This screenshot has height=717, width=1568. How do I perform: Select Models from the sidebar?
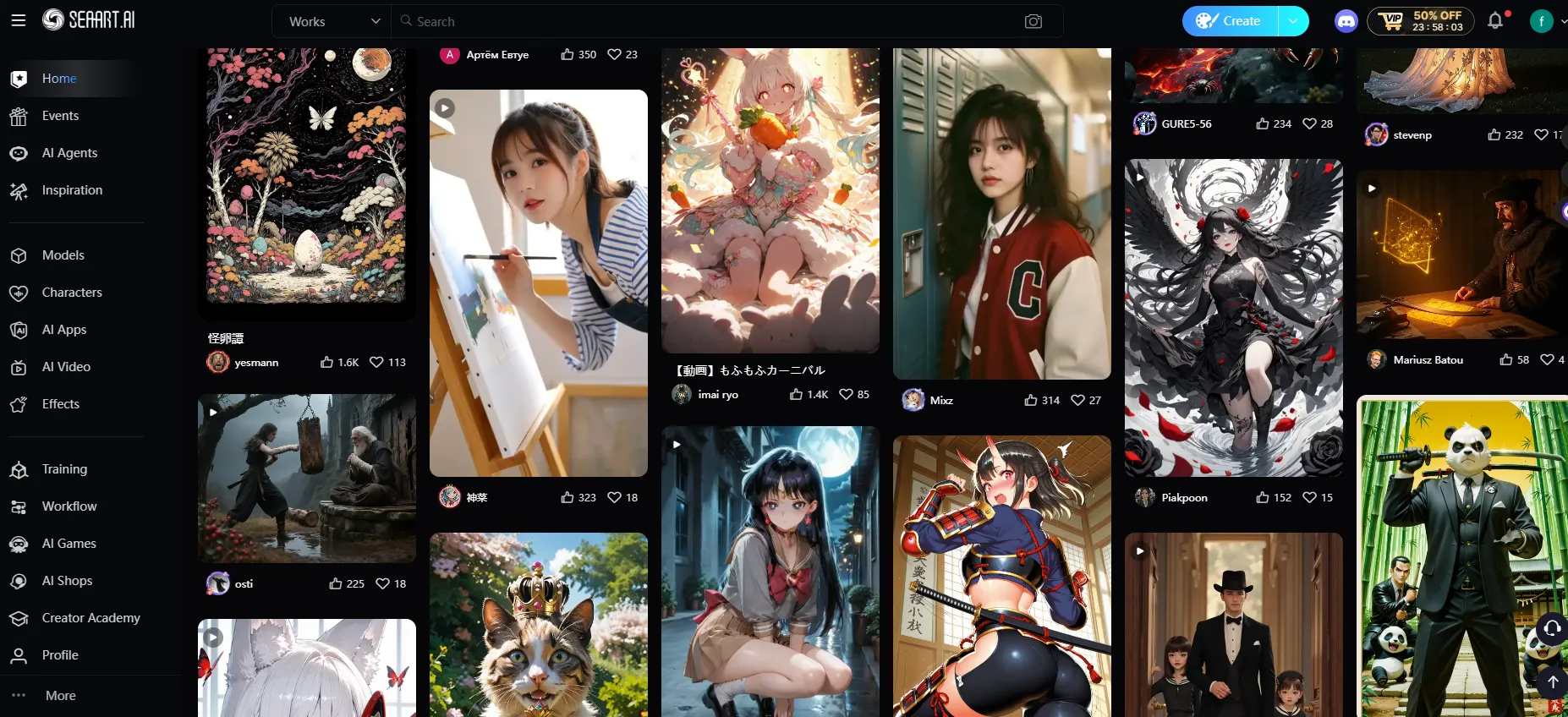tap(63, 255)
